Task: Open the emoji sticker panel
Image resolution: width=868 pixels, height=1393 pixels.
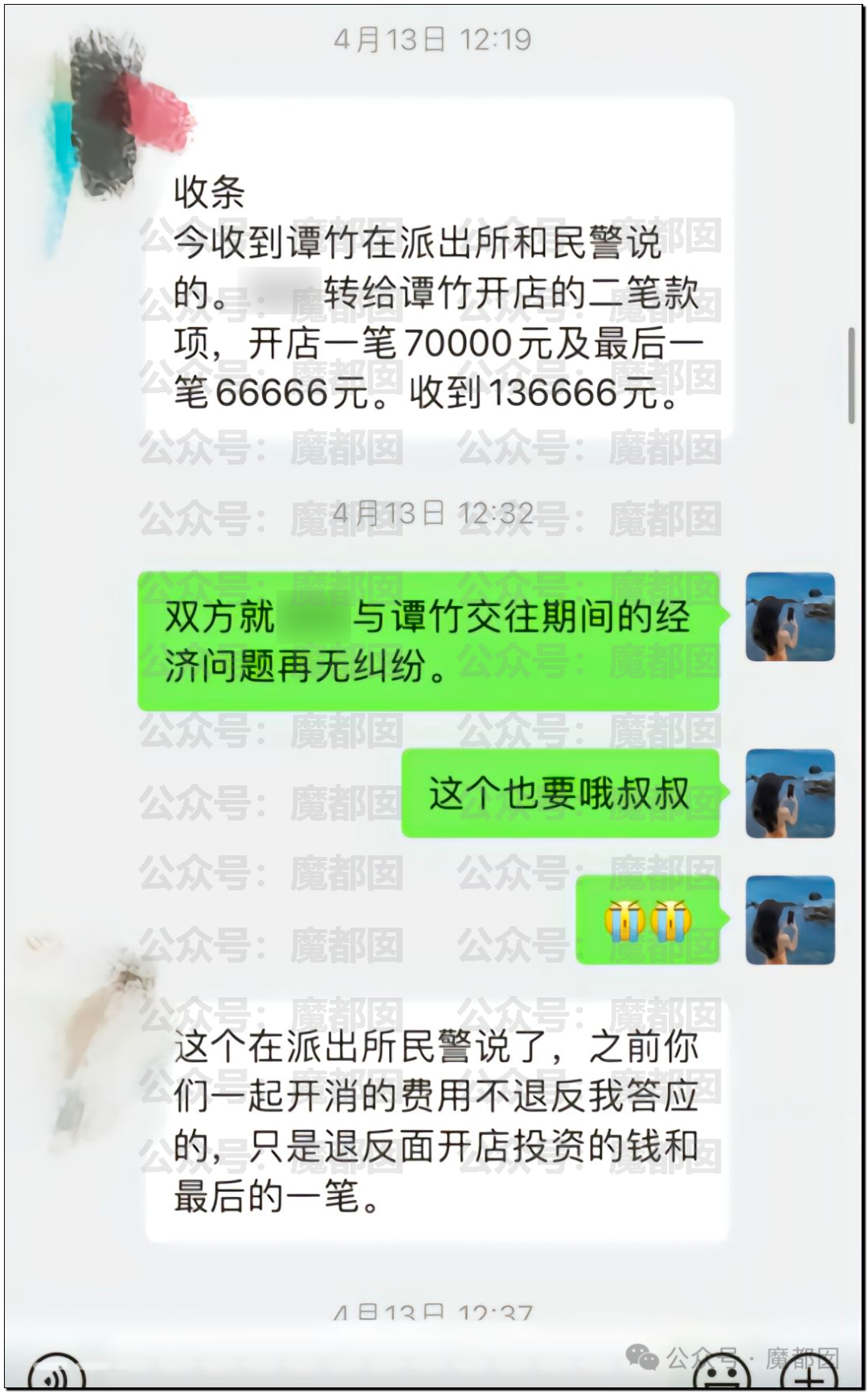Action: click(725, 1378)
